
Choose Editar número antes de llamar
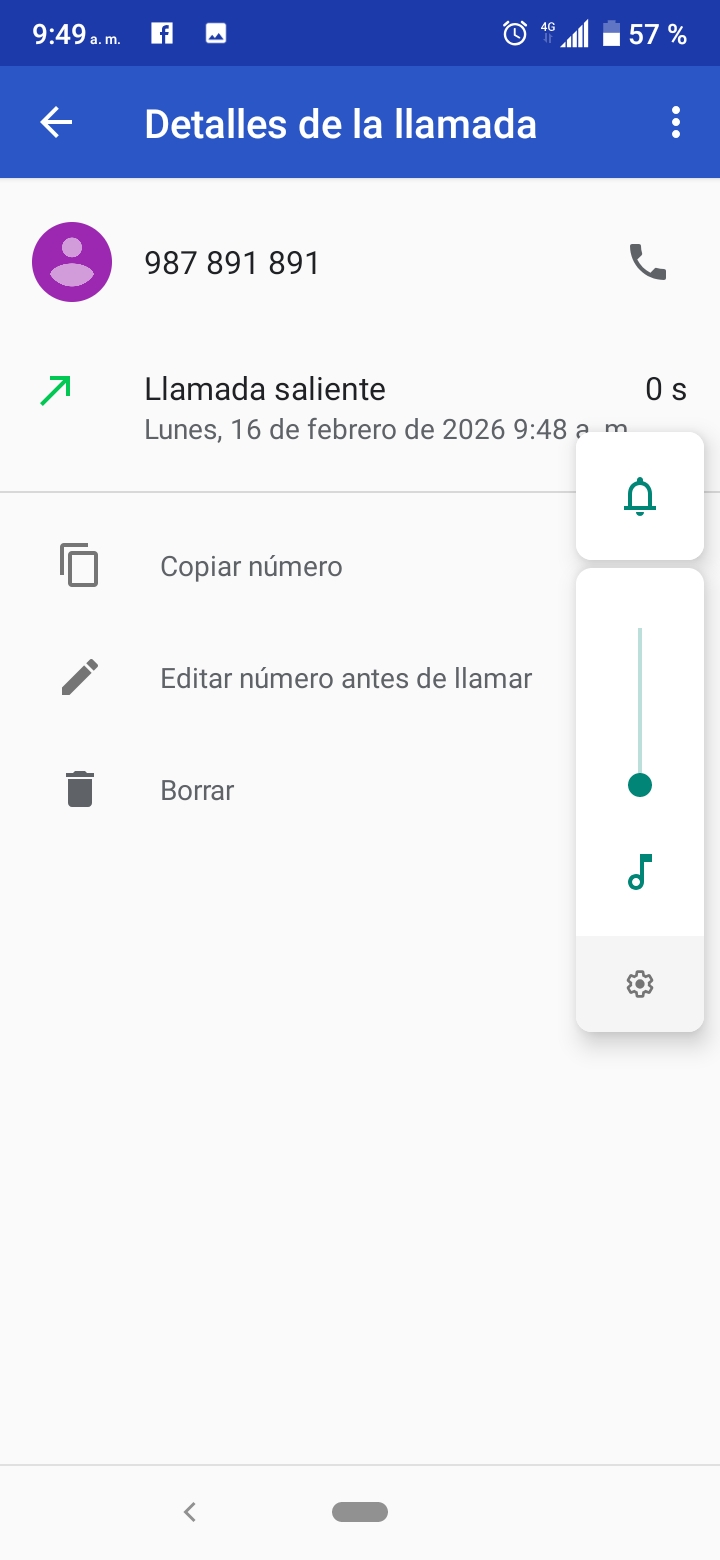pyautogui.click(x=345, y=679)
